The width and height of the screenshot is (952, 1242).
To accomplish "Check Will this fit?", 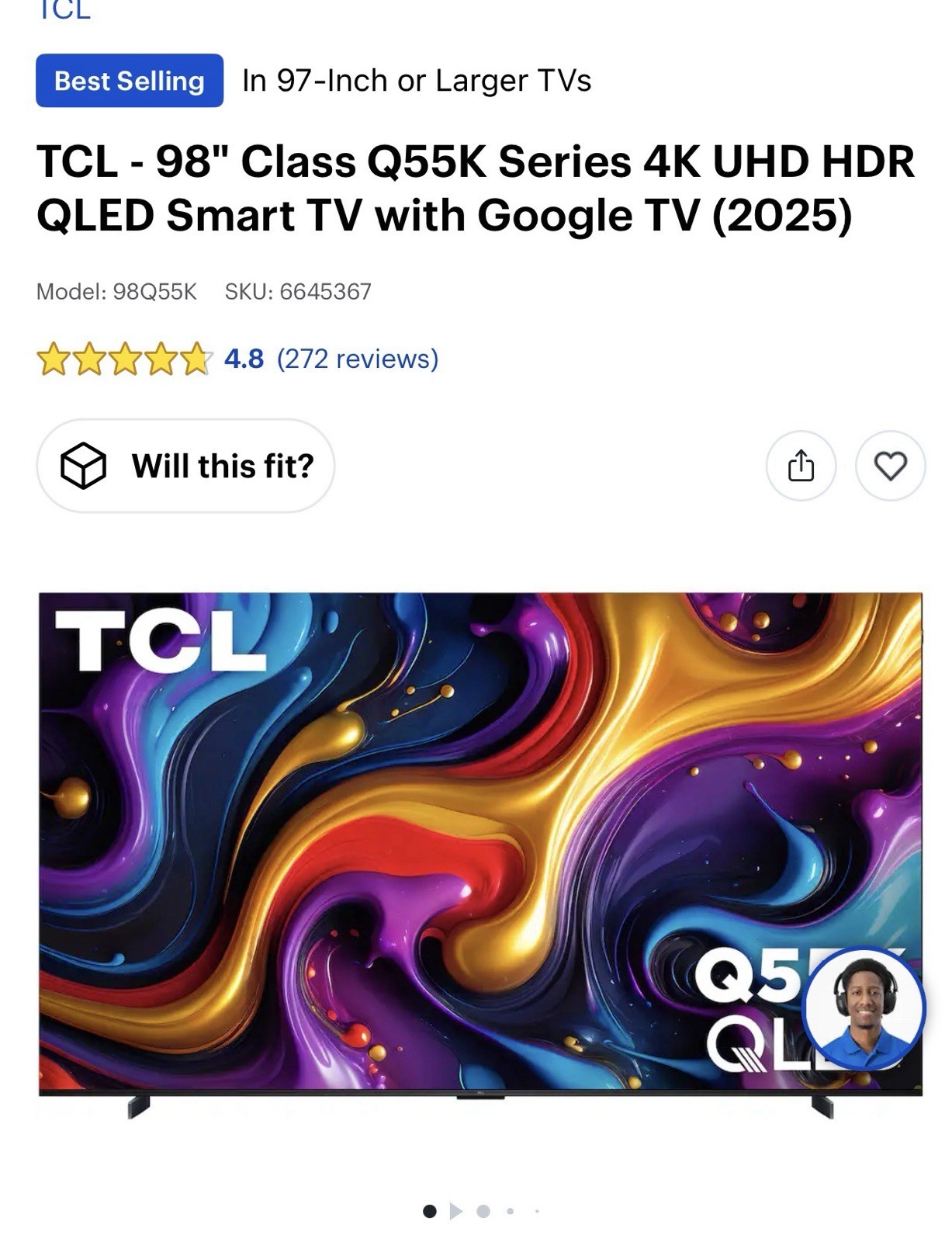I will click(x=223, y=467).
